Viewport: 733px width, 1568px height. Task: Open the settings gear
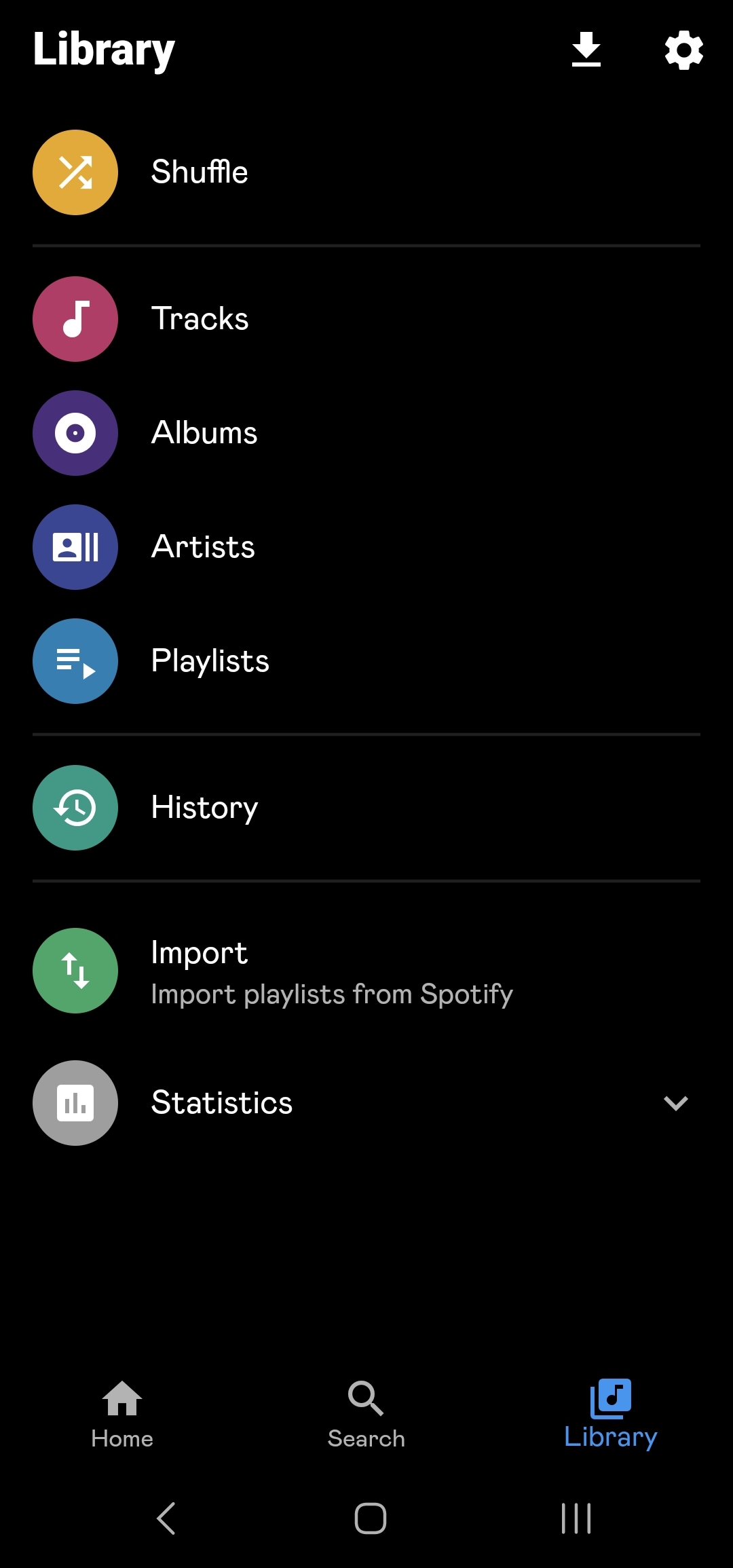683,50
